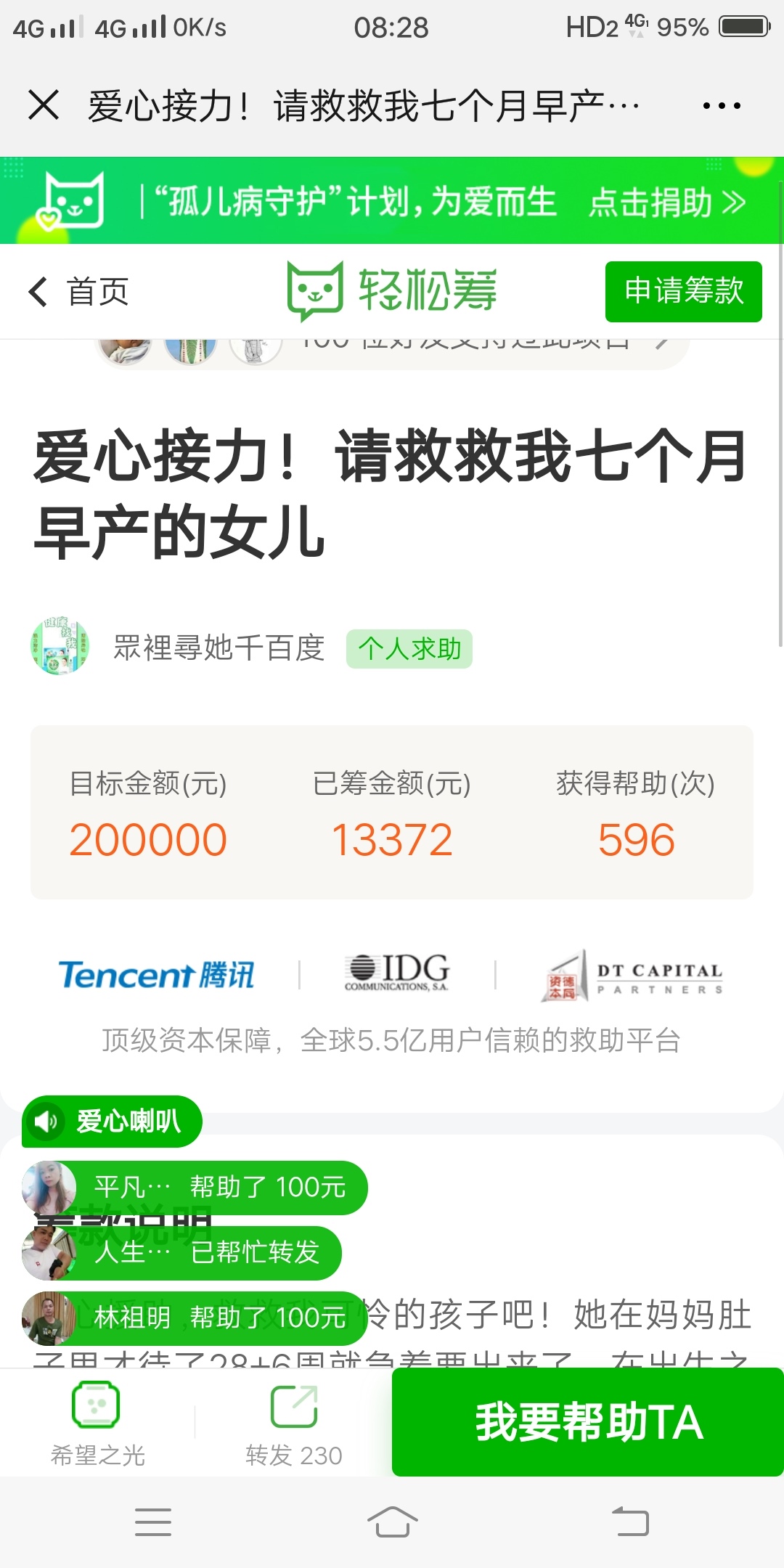Close the webpage with the X icon
Image resolution: width=784 pixels, height=1568 pixels.
pyautogui.click(x=44, y=105)
